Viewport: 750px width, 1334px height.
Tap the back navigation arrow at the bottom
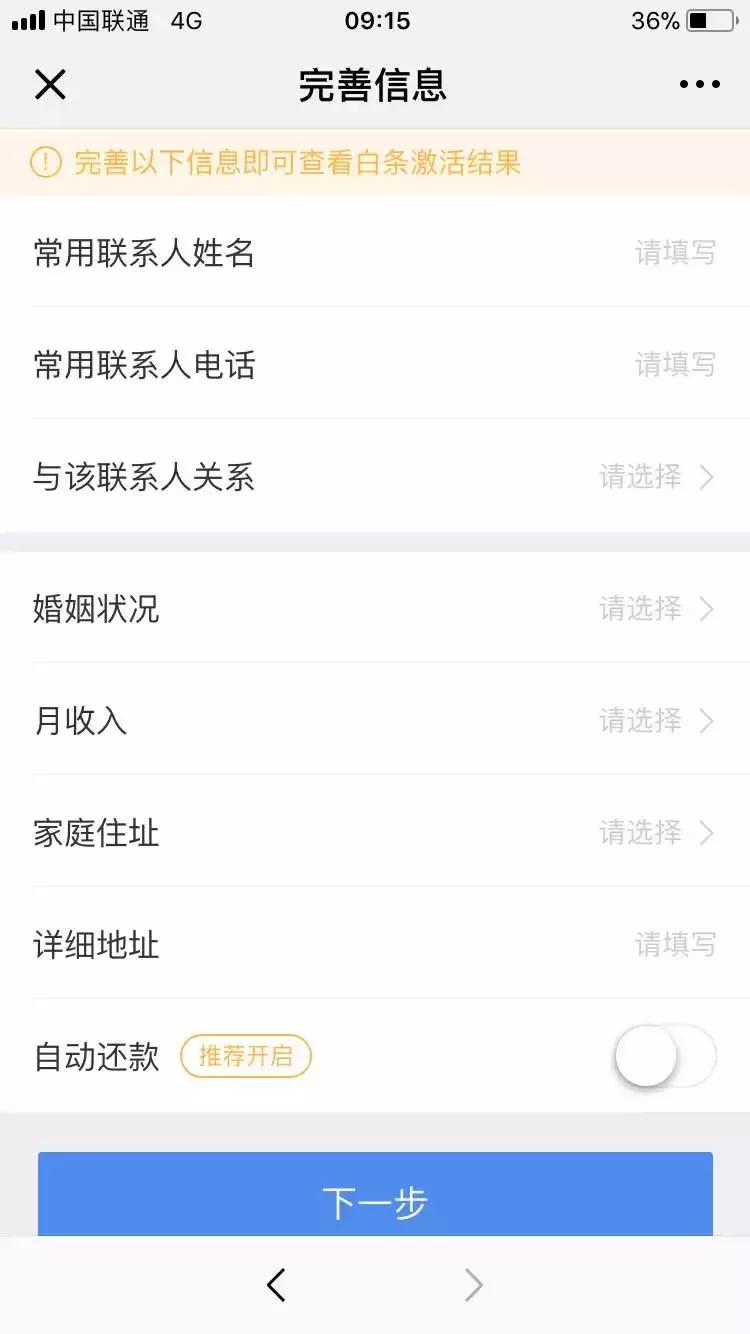pos(277,1285)
